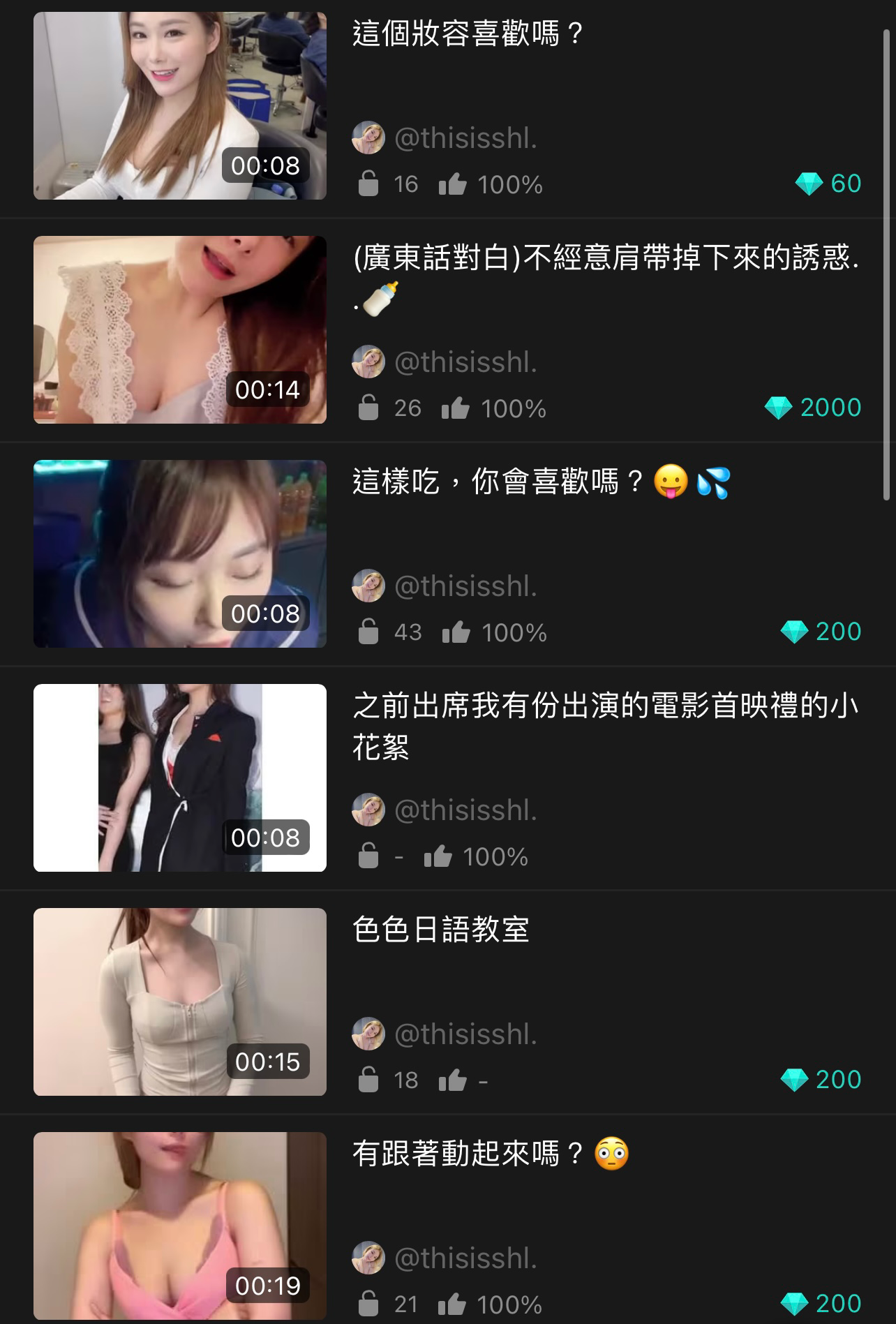Toggle like on the 這樣吃 video
Viewport: 896px width, 1324px height.
(x=457, y=632)
